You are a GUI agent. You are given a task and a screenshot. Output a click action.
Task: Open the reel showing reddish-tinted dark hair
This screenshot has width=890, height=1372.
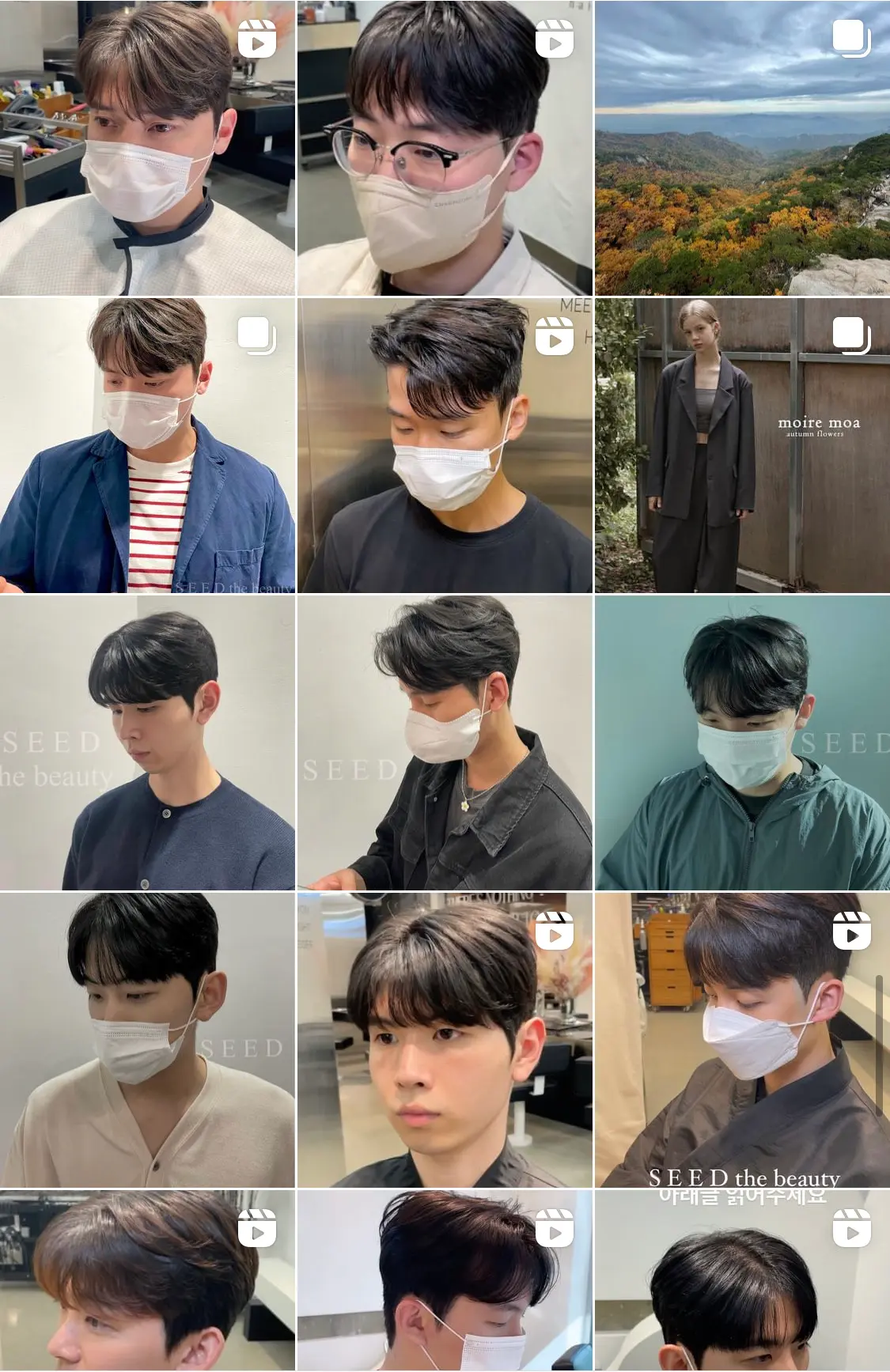click(445, 1281)
